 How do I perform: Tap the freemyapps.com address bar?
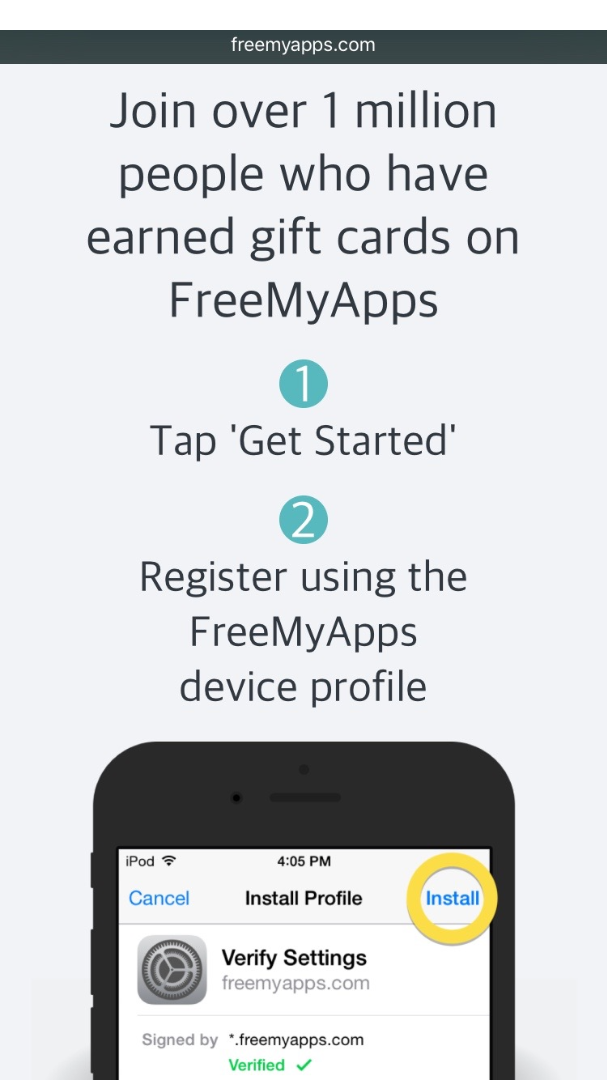(x=303, y=45)
